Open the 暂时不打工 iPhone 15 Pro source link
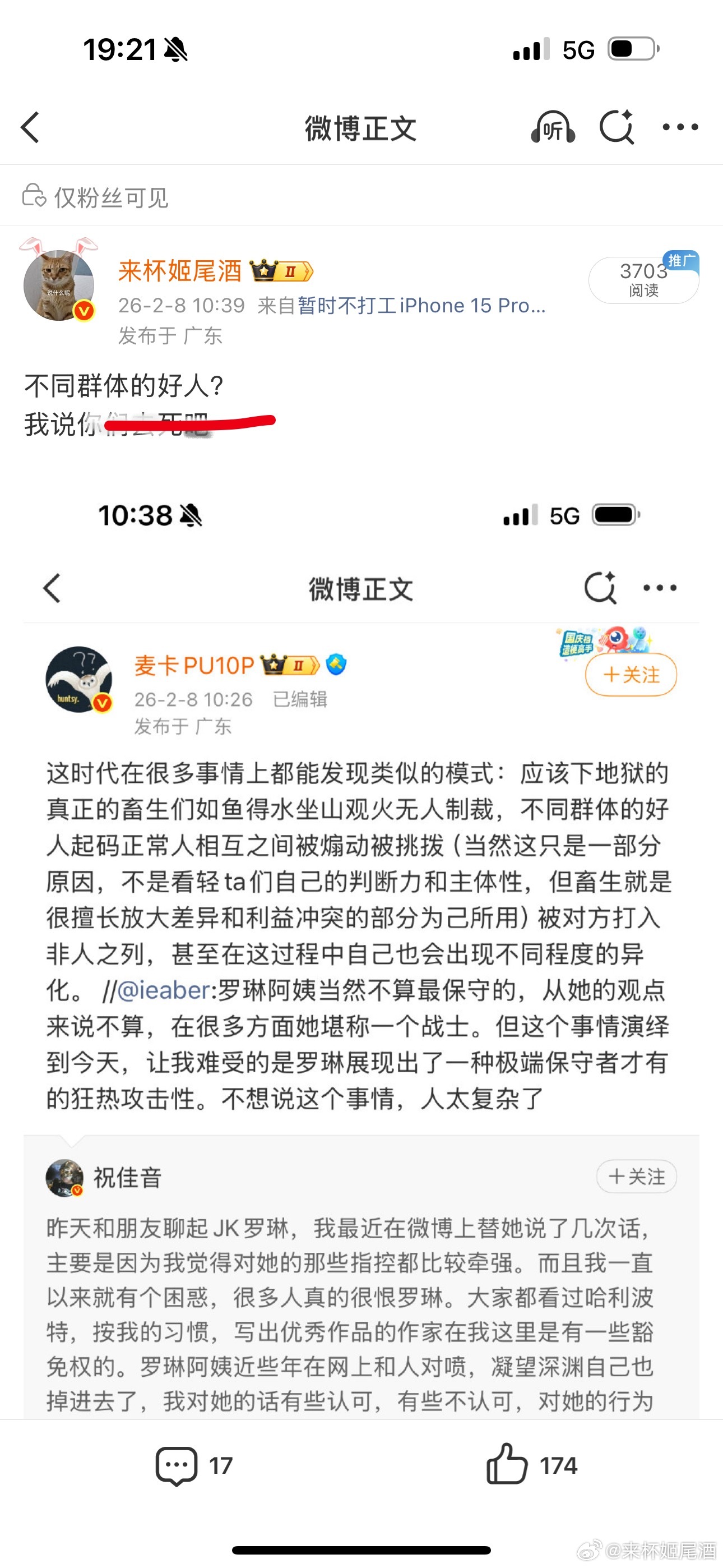The image size is (723, 1568). click(x=421, y=306)
